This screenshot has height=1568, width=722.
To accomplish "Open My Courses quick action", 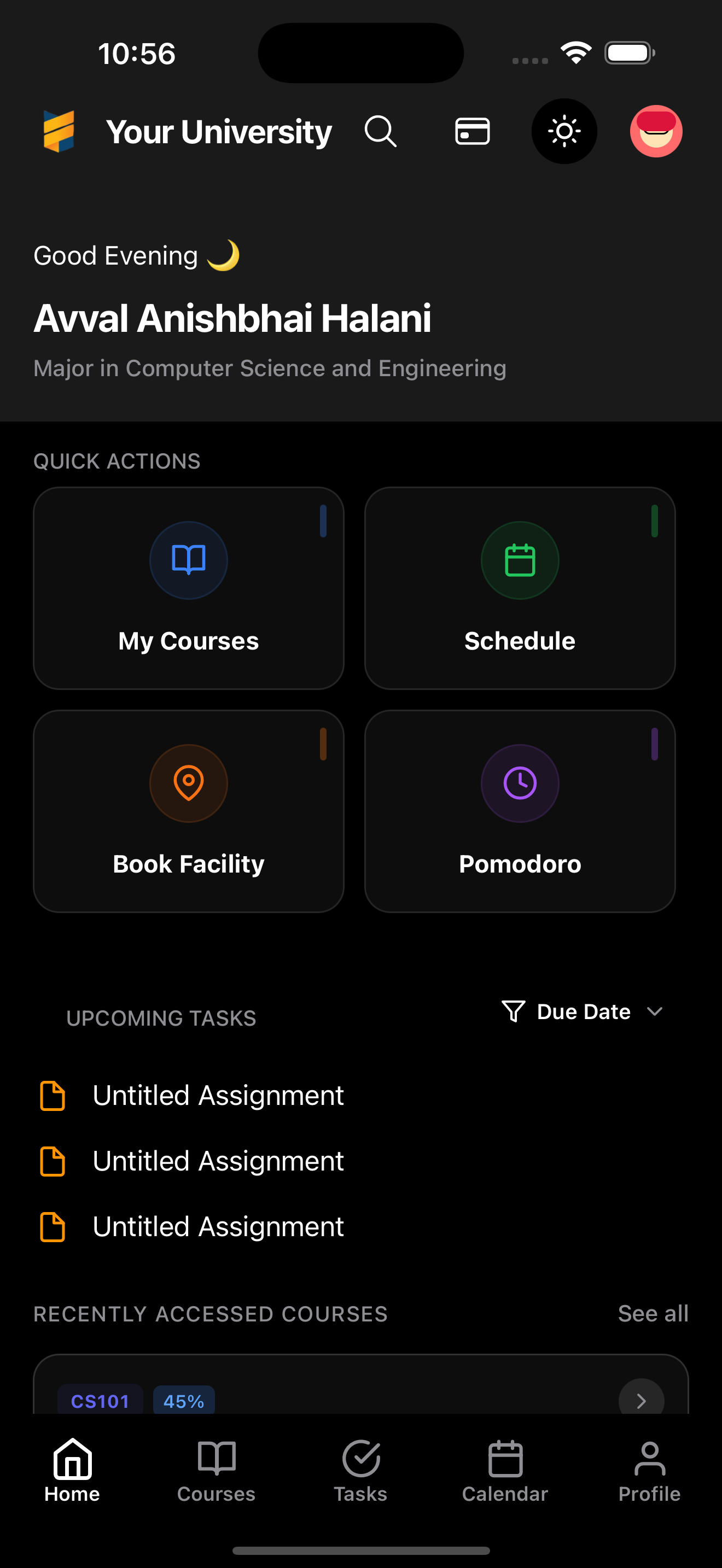I will click(x=189, y=588).
